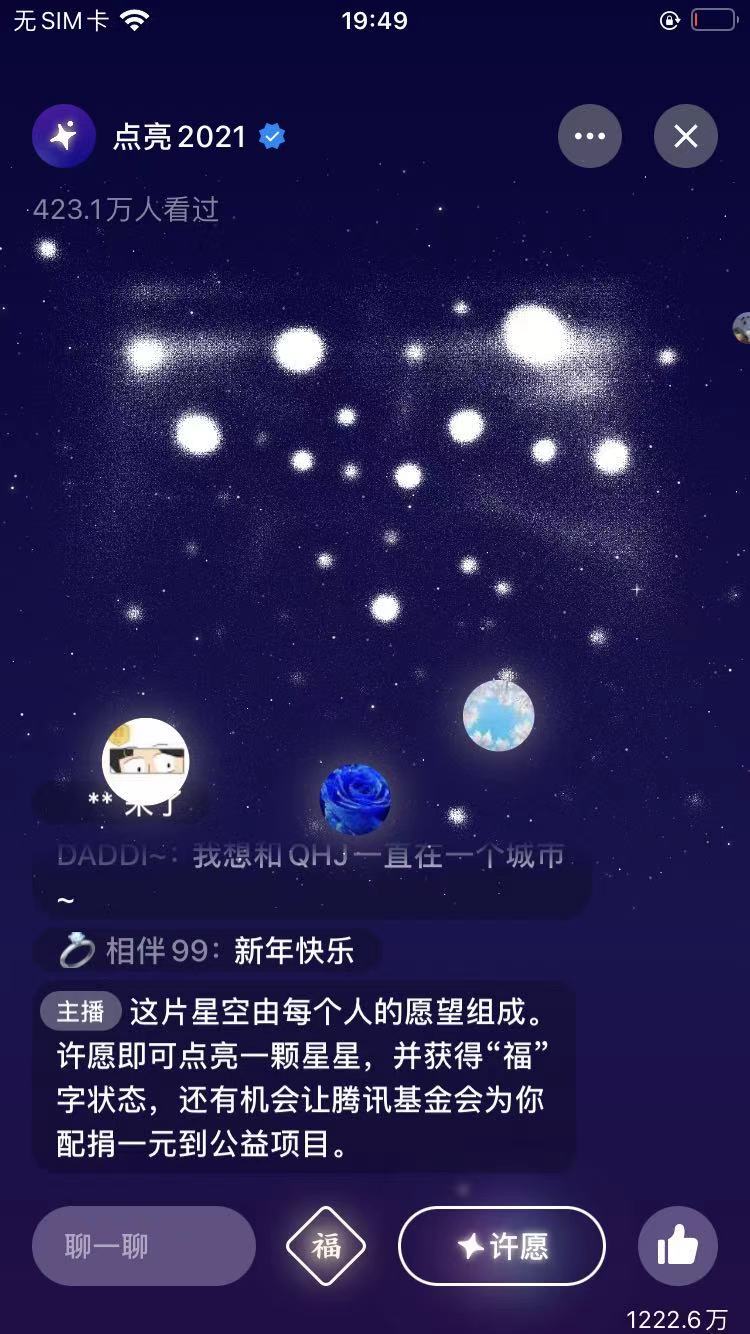750x1334 pixels.
Task: Open the 福 status button
Action: [326, 1246]
